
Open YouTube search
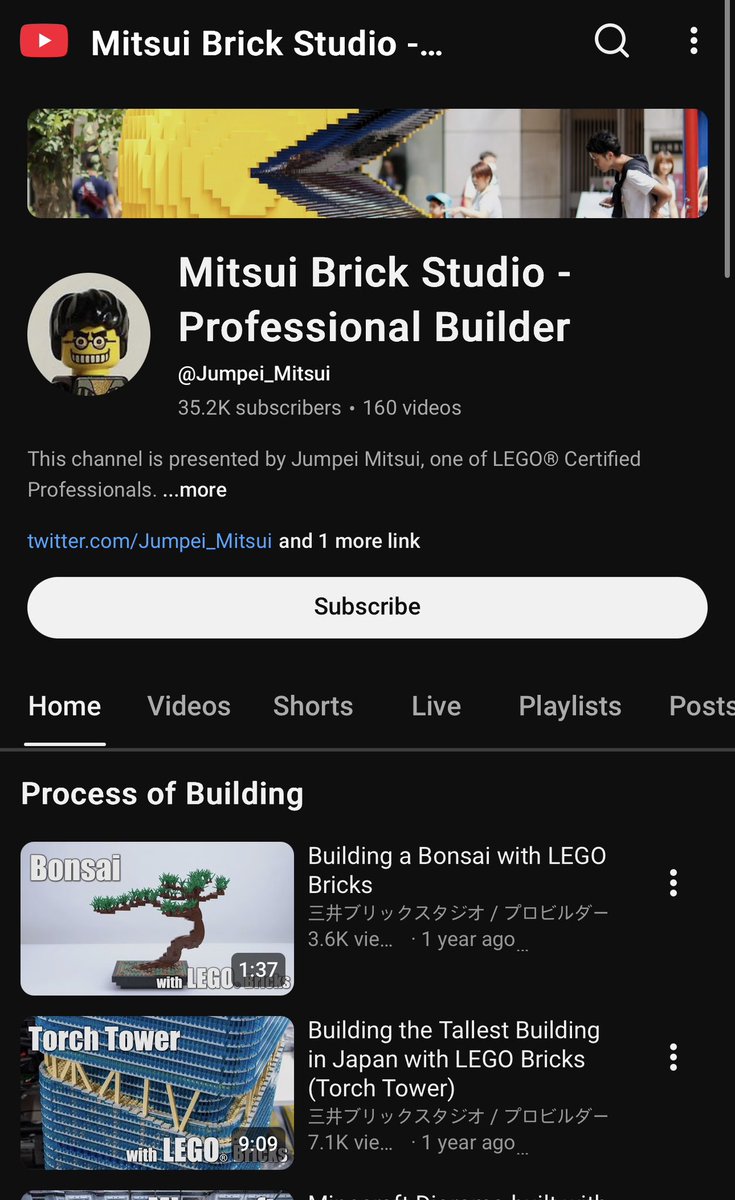[x=611, y=41]
